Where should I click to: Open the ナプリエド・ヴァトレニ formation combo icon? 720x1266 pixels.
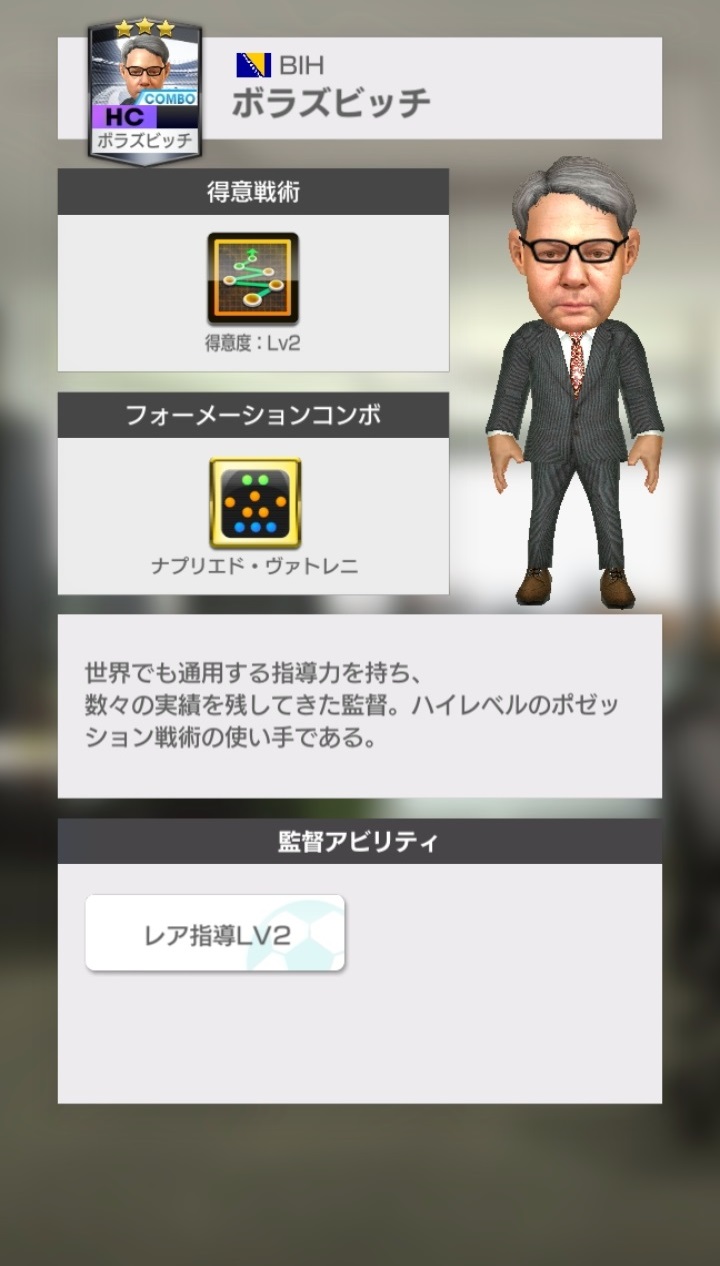tap(254, 504)
